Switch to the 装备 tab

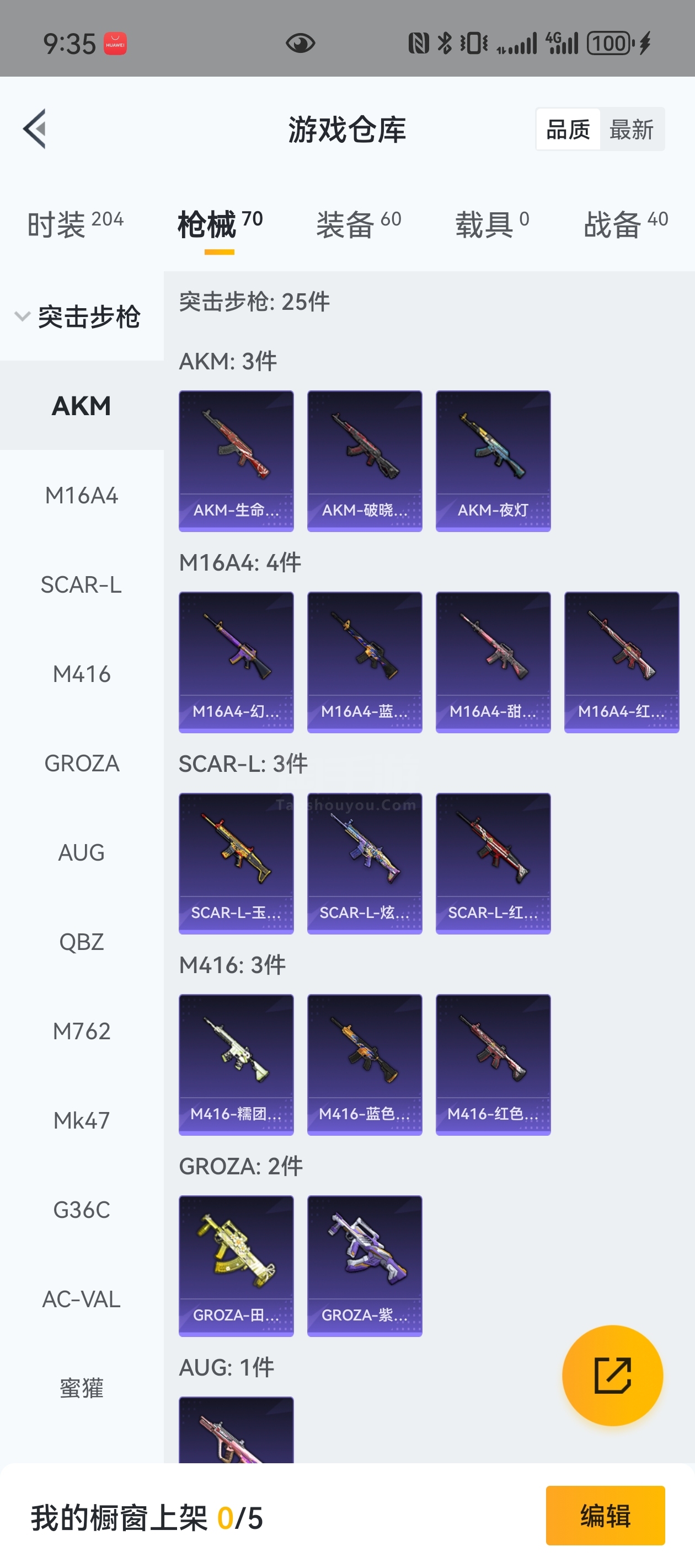(x=359, y=223)
